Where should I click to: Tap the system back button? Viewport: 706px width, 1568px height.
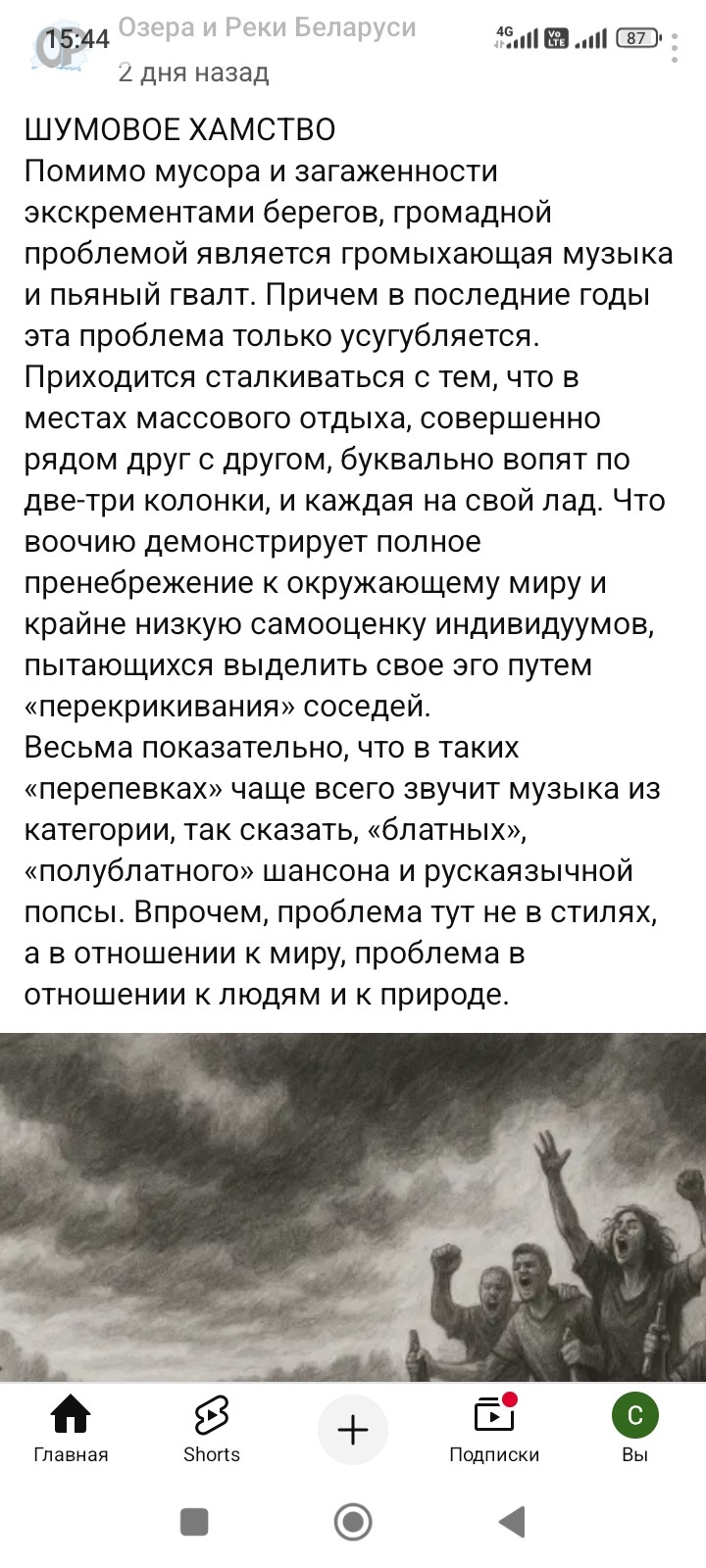(511, 1522)
